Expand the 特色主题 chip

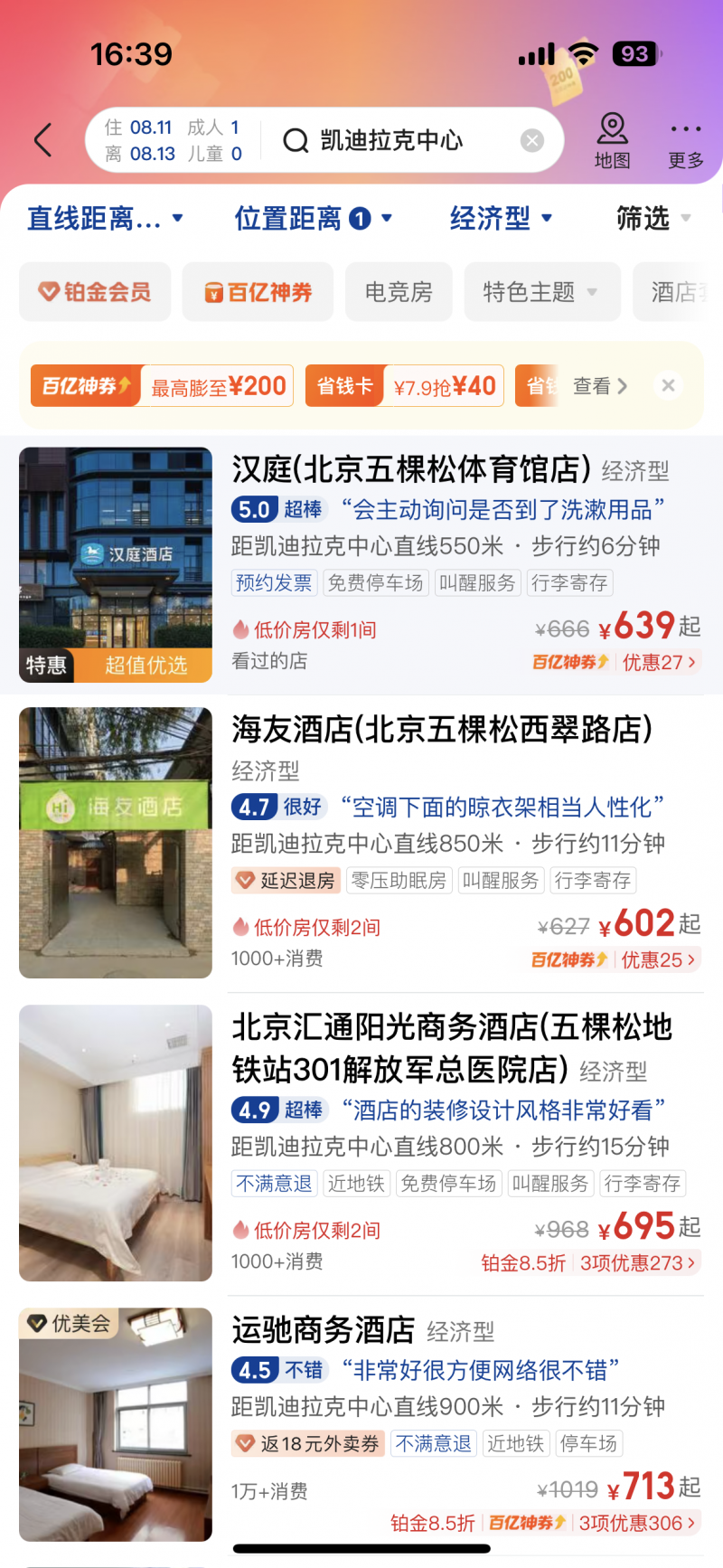point(541,292)
